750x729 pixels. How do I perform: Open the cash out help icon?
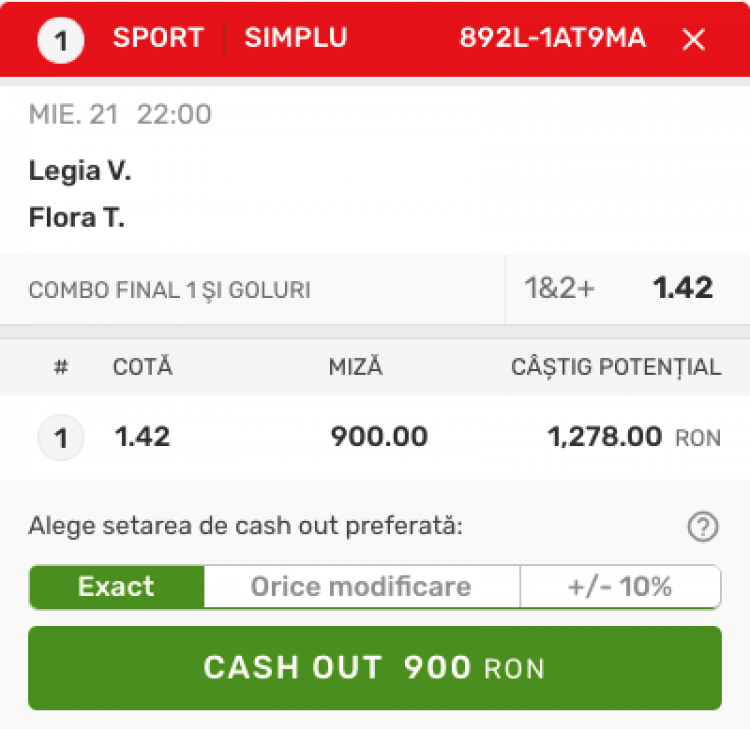[x=703, y=527]
